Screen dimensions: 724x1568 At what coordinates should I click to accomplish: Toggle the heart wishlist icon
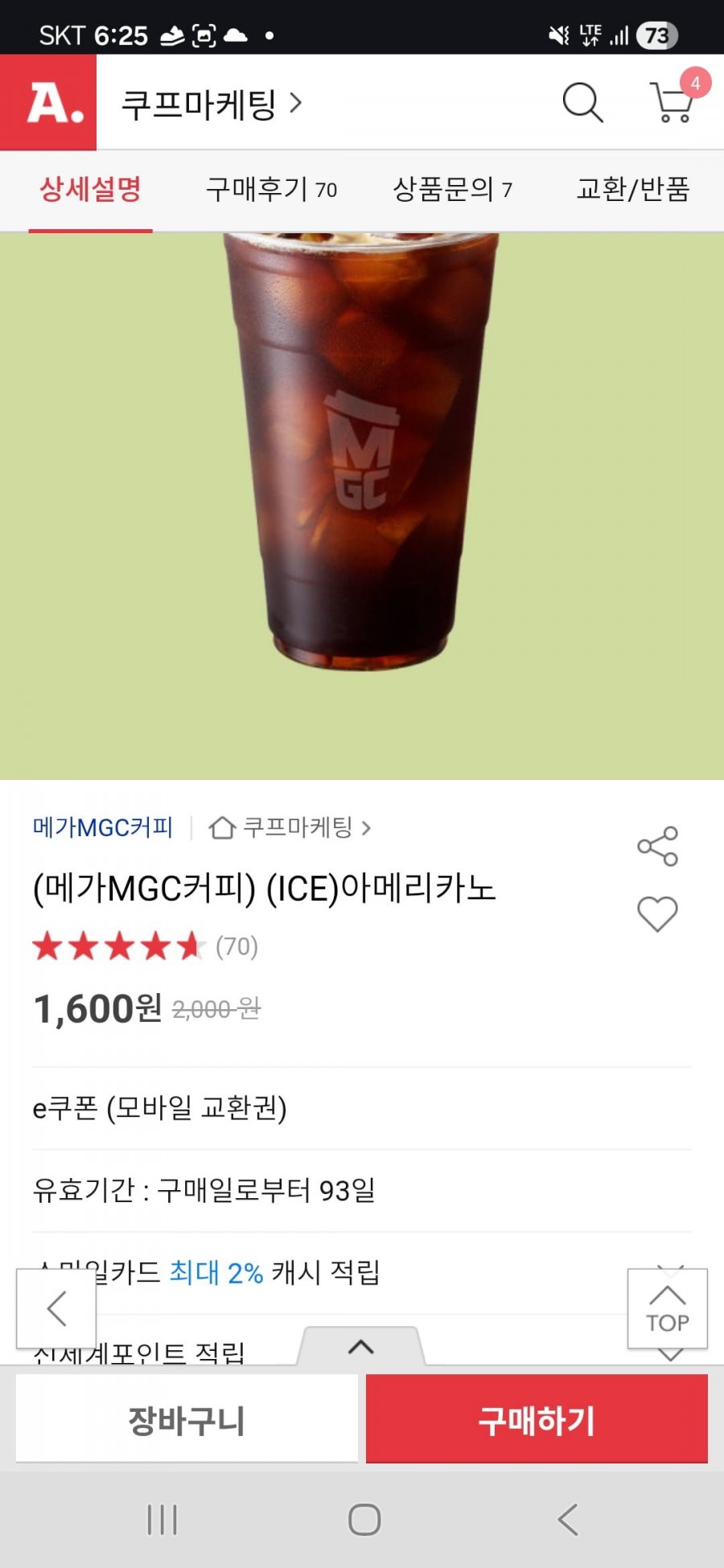[656, 913]
